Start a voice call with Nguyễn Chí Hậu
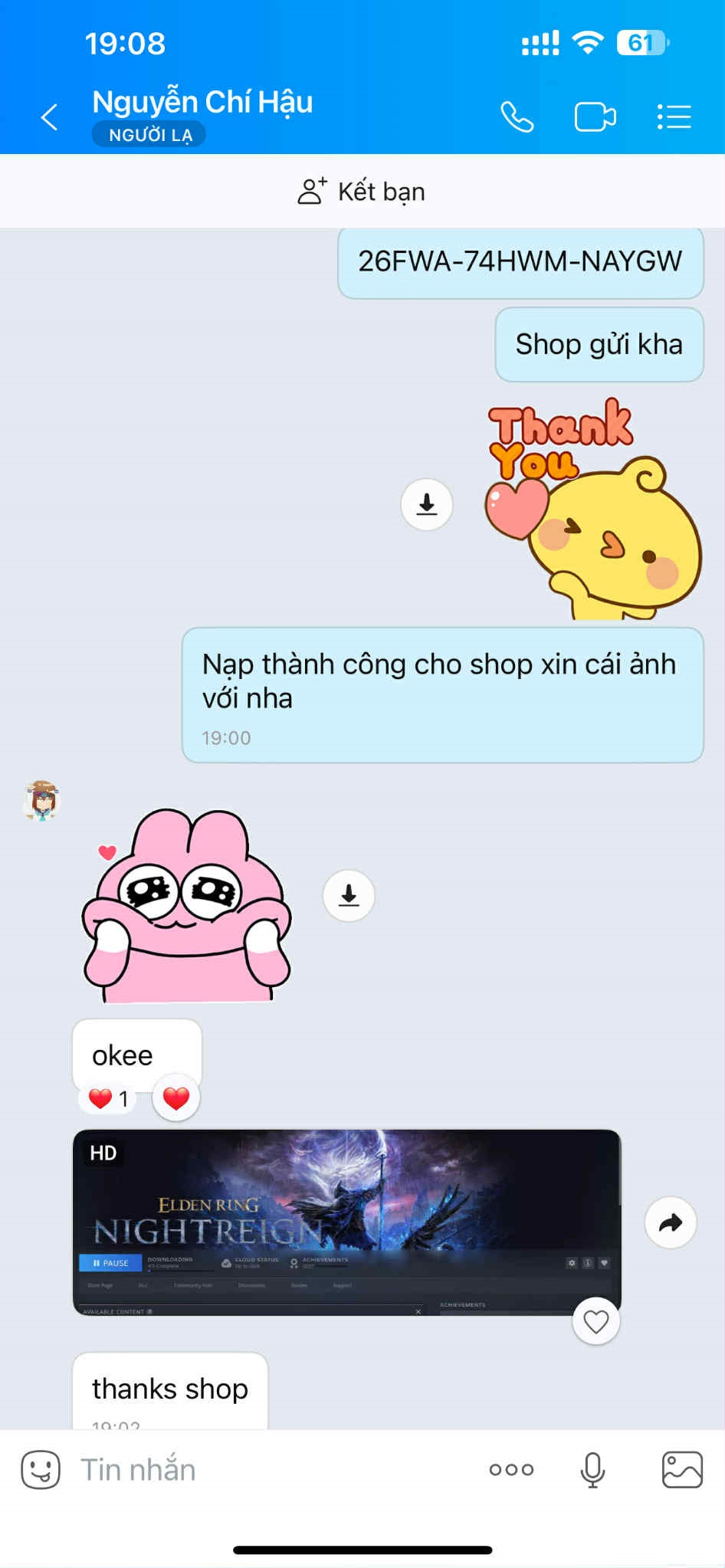The width and height of the screenshot is (725, 1568). click(x=517, y=117)
